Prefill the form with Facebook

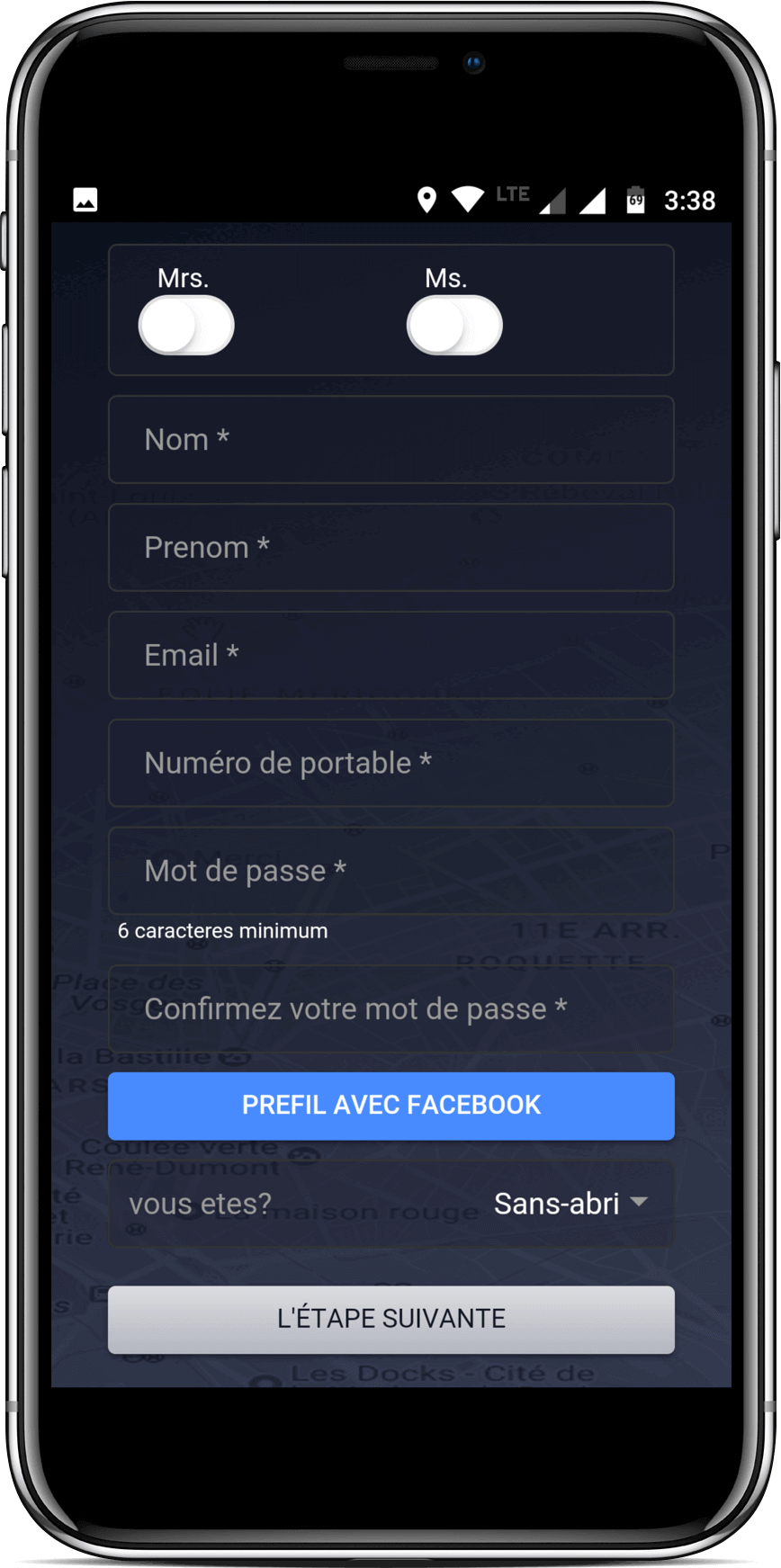(390, 1106)
